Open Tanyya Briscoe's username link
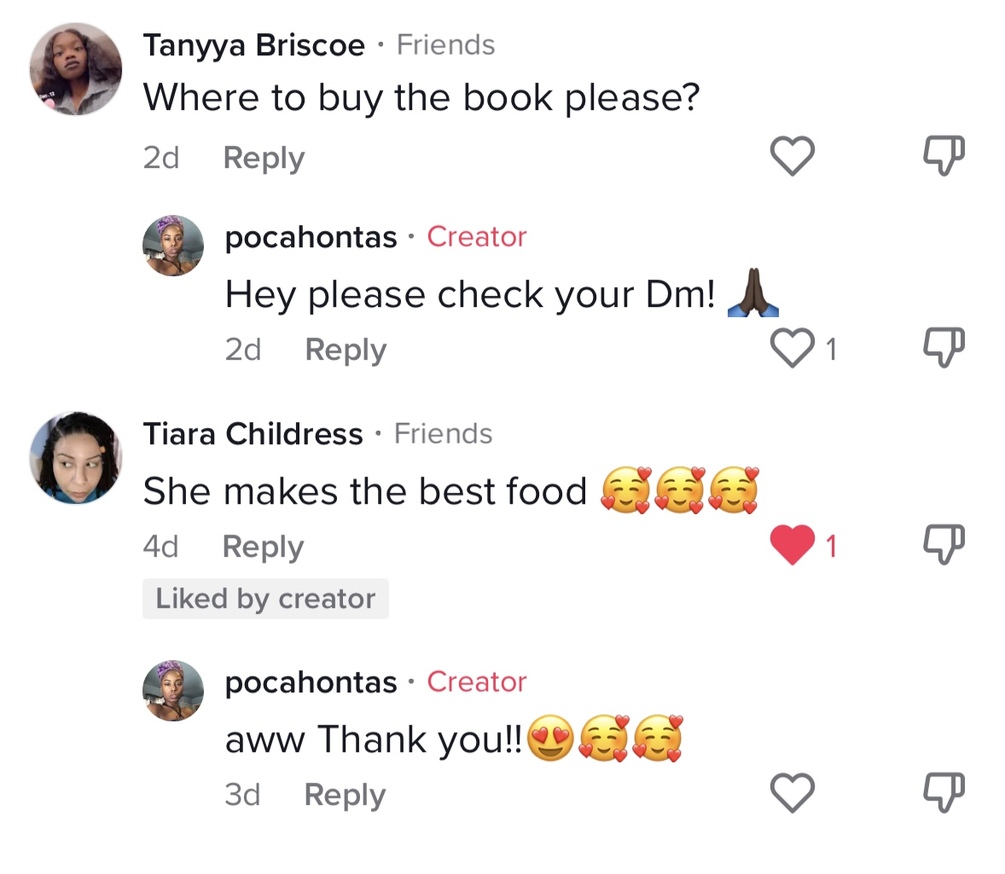1005x874 pixels. point(254,45)
